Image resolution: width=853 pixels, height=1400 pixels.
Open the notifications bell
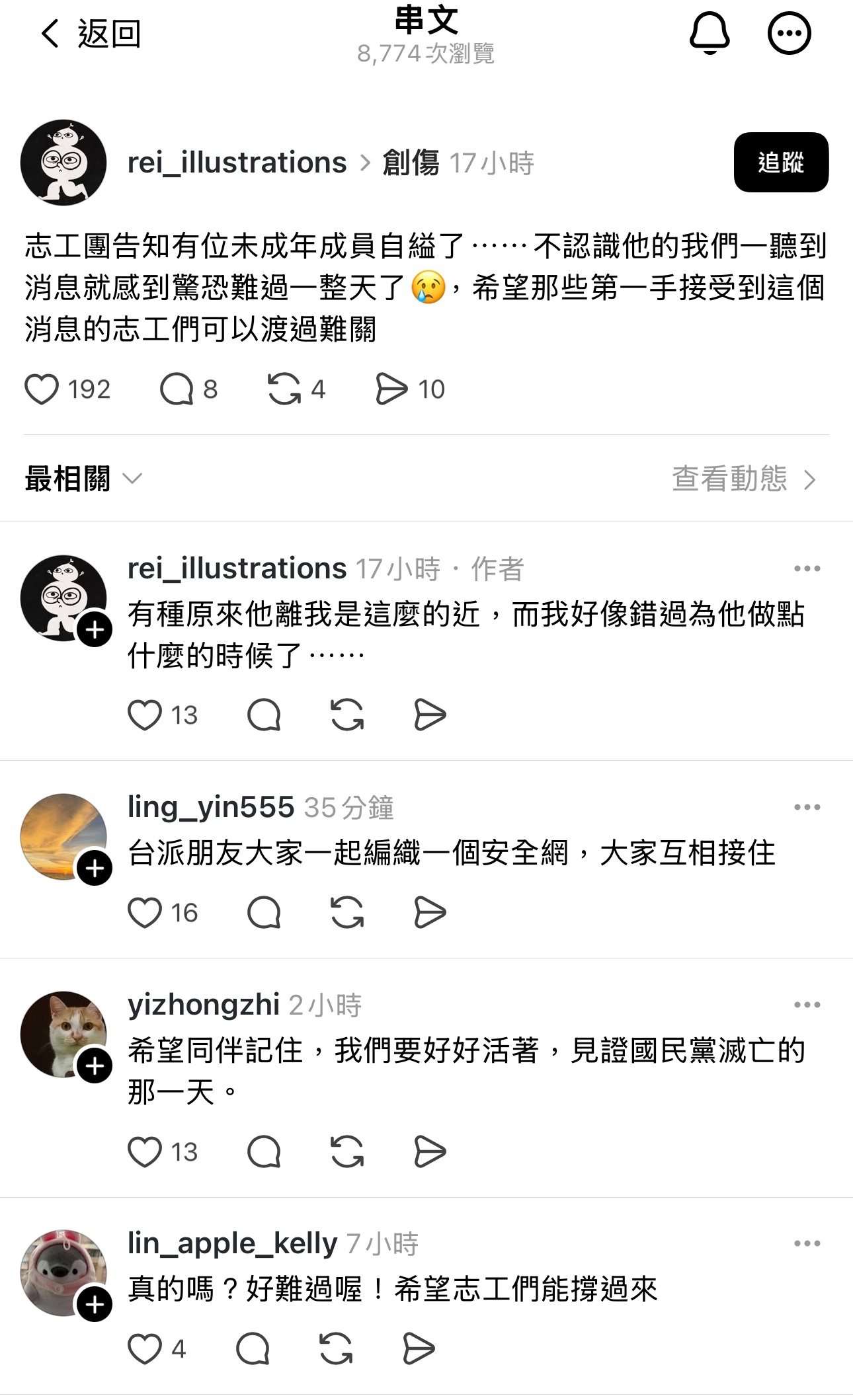pos(710,33)
